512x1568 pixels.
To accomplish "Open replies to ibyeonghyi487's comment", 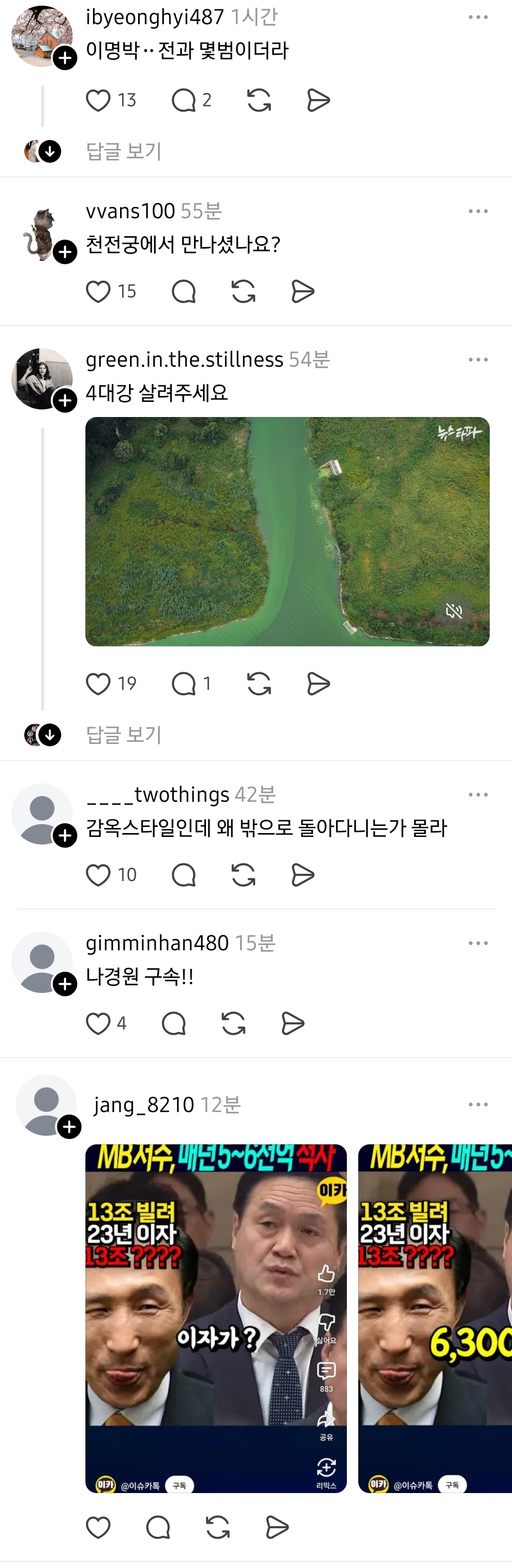I will [x=183, y=101].
